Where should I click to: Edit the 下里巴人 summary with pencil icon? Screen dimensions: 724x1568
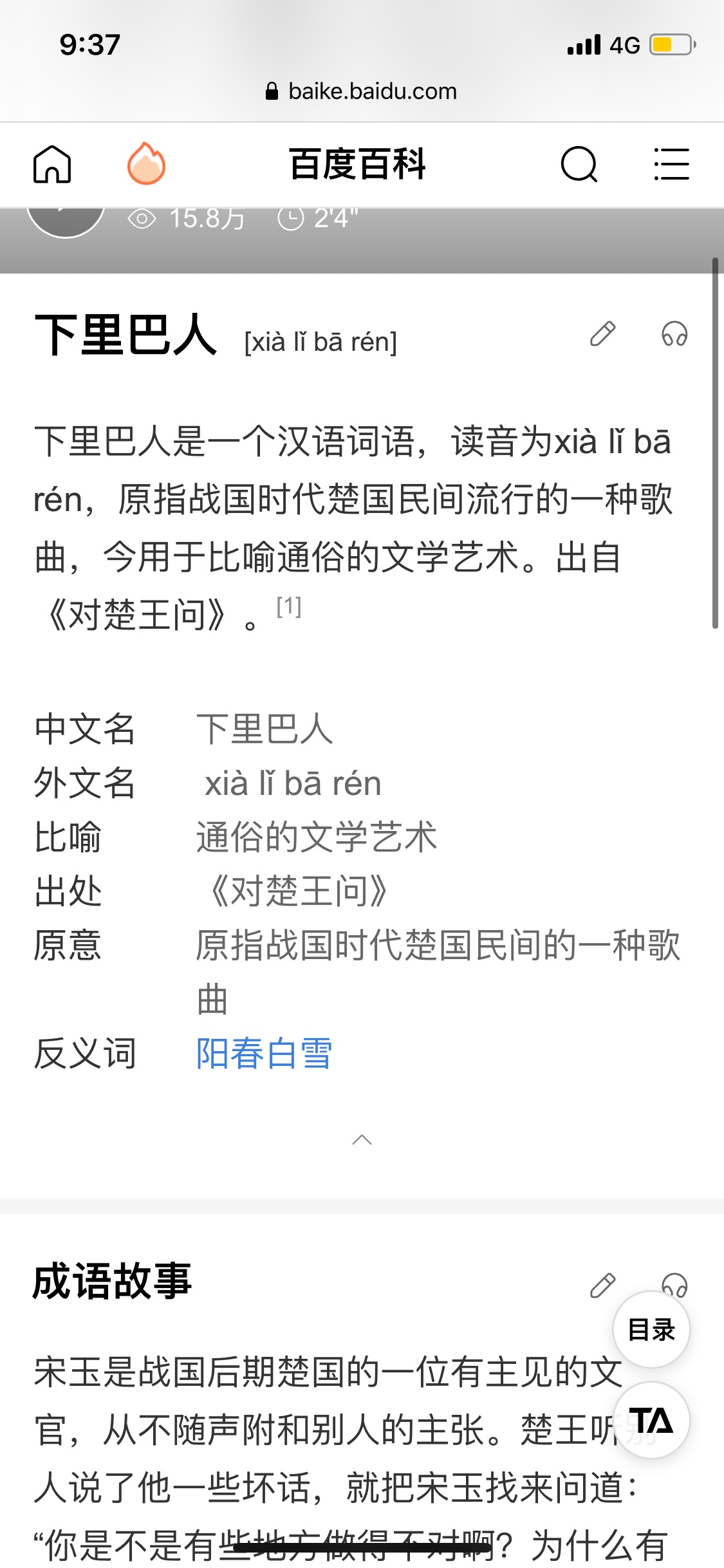tap(603, 334)
